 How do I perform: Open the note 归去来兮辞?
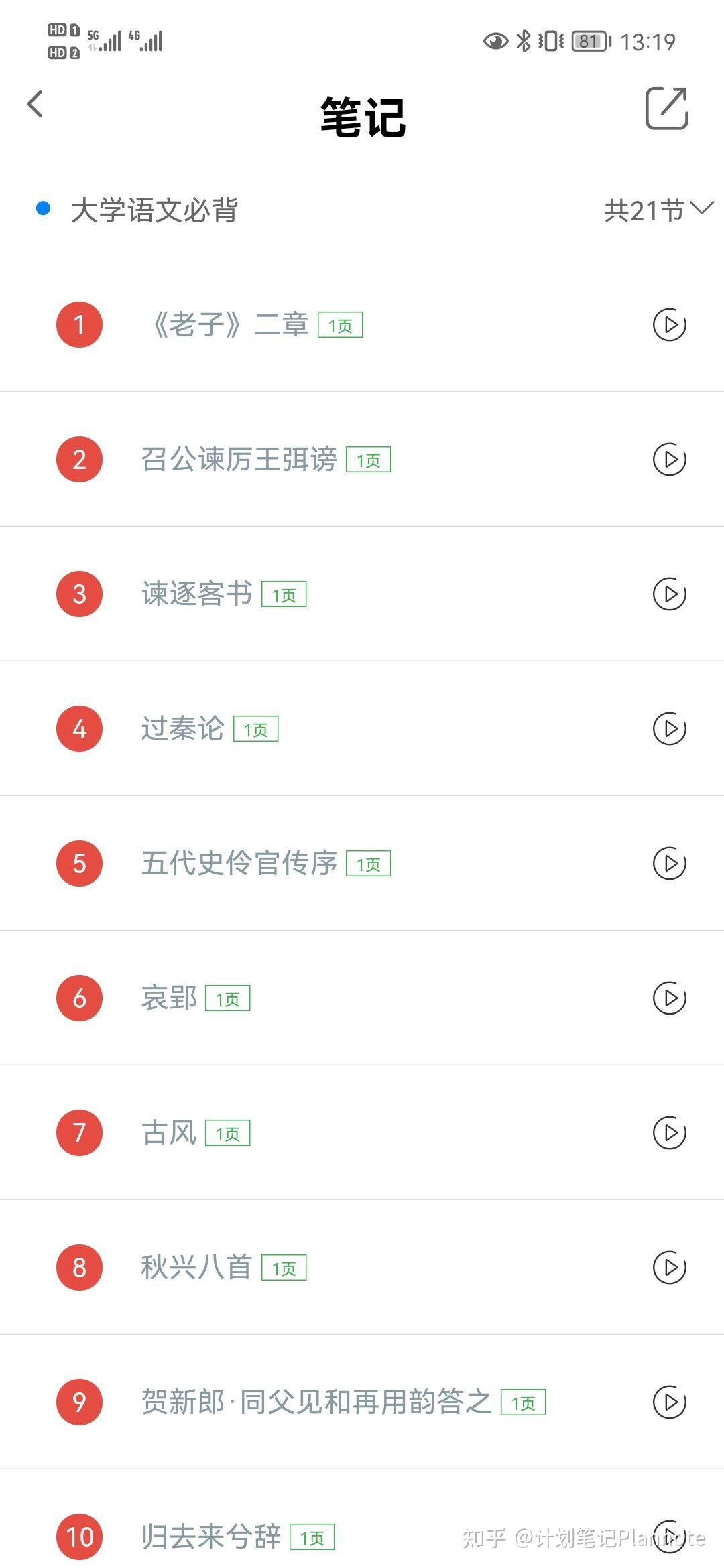click(x=210, y=1537)
